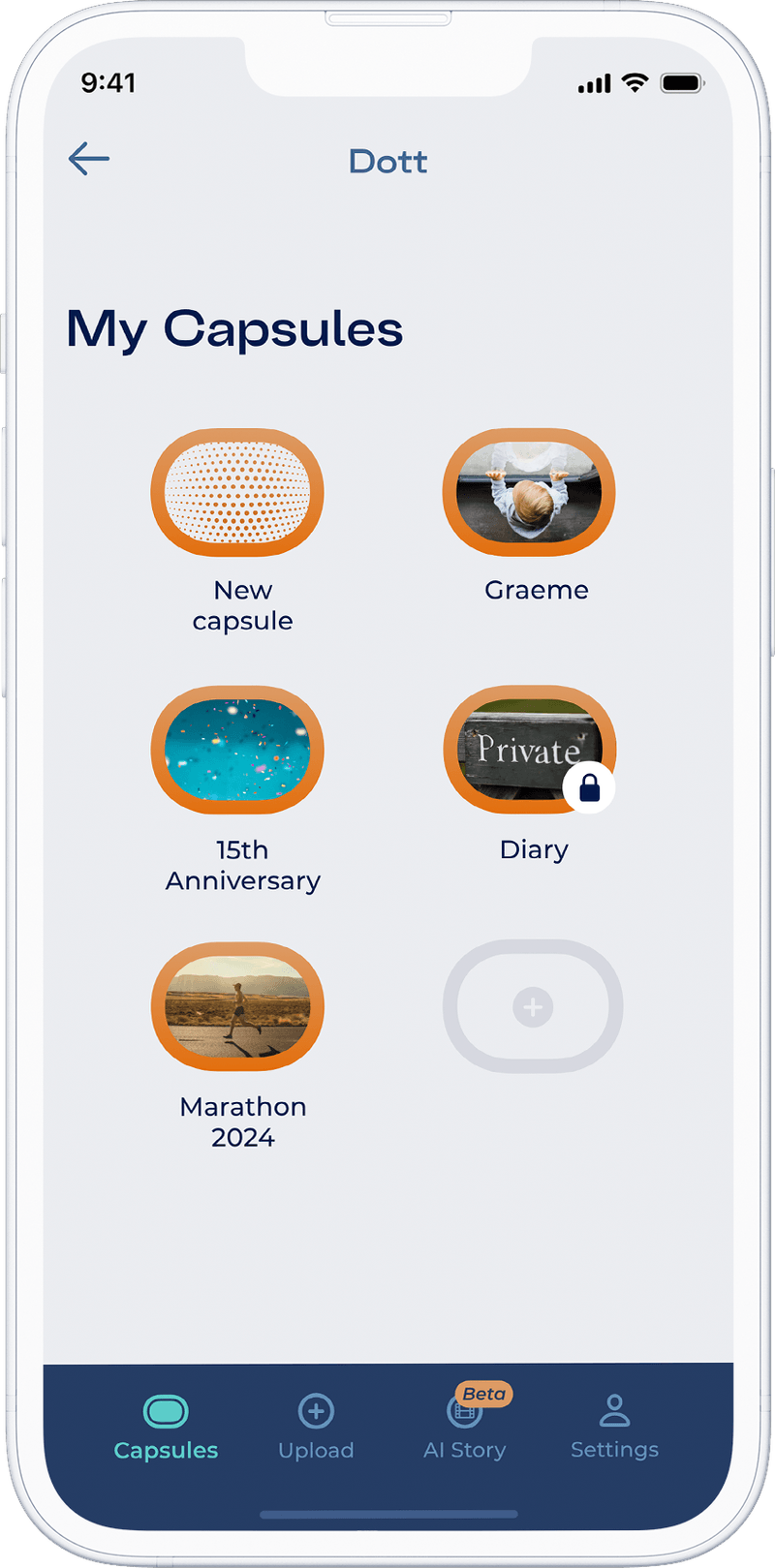Click the Graeme capsule name text
775x1568 pixels.
(535, 589)
